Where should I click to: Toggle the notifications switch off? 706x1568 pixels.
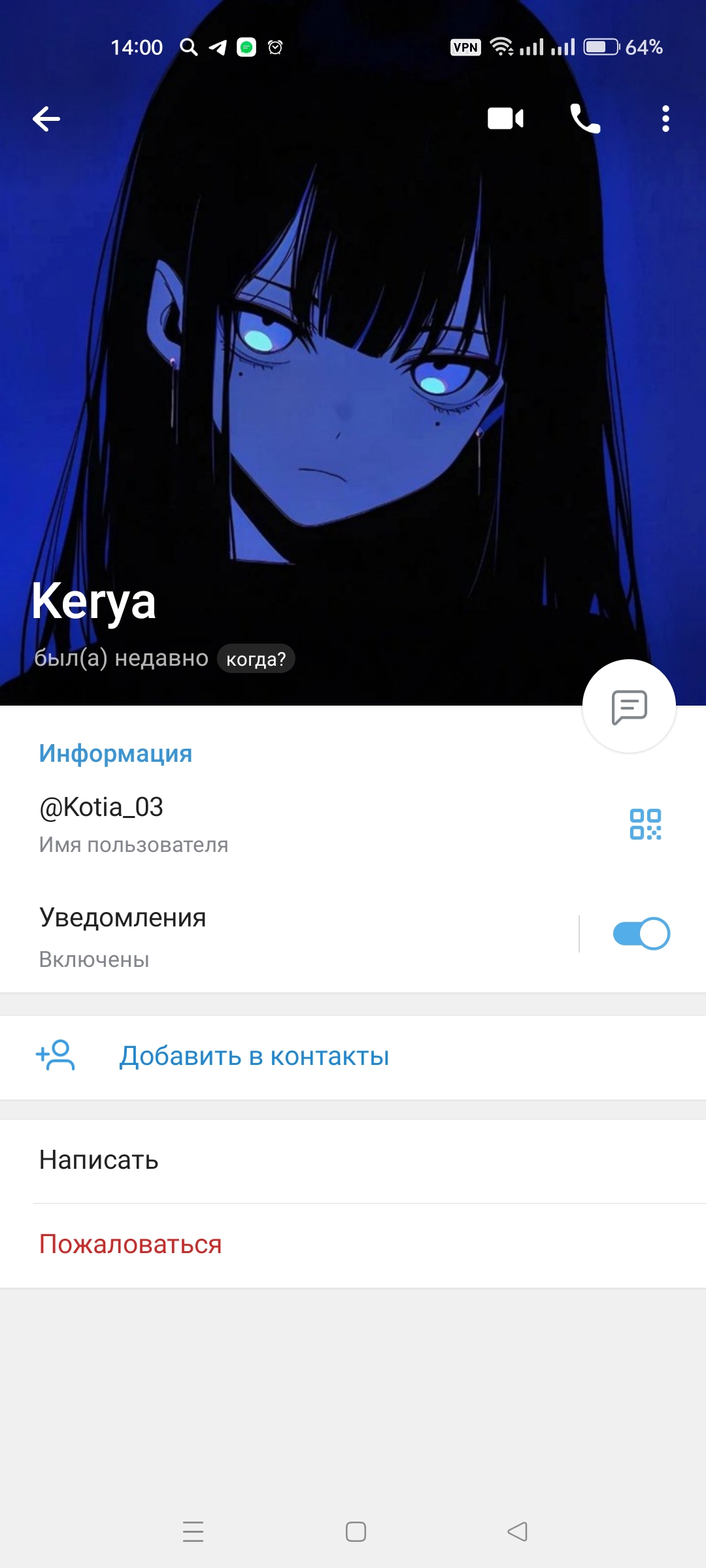[641, 934]
